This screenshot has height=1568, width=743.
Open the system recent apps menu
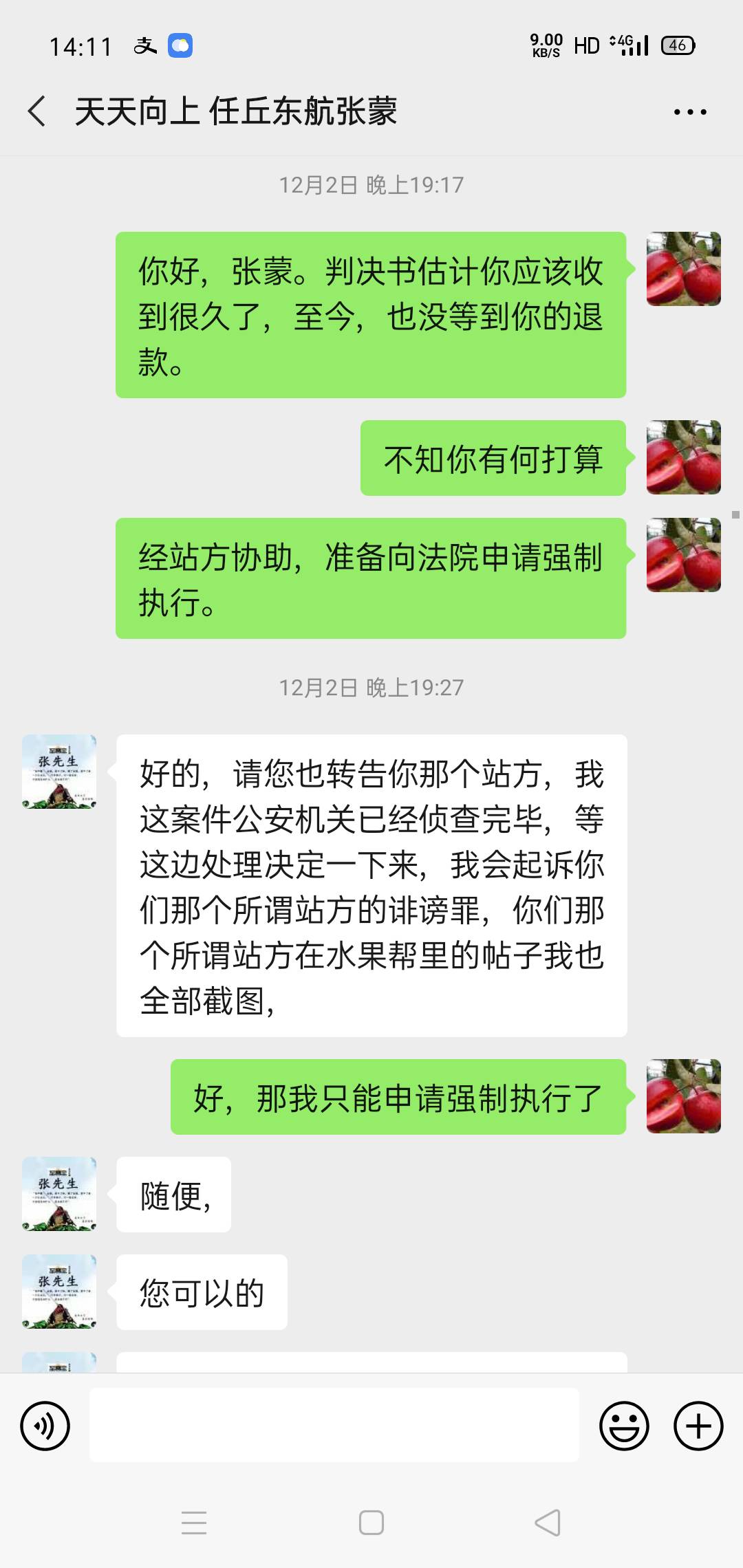tap(194, 1523)
